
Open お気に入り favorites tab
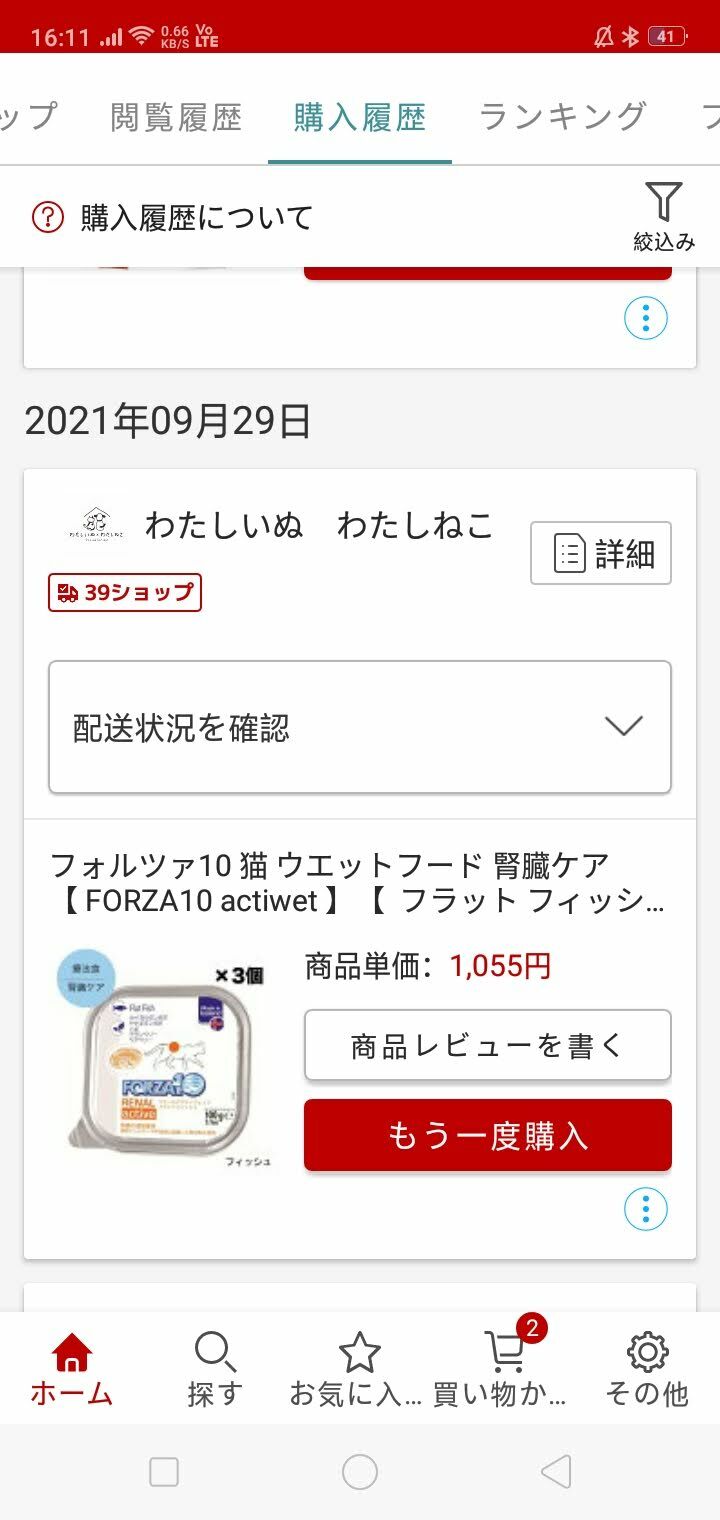click(x=358, y=1370)
